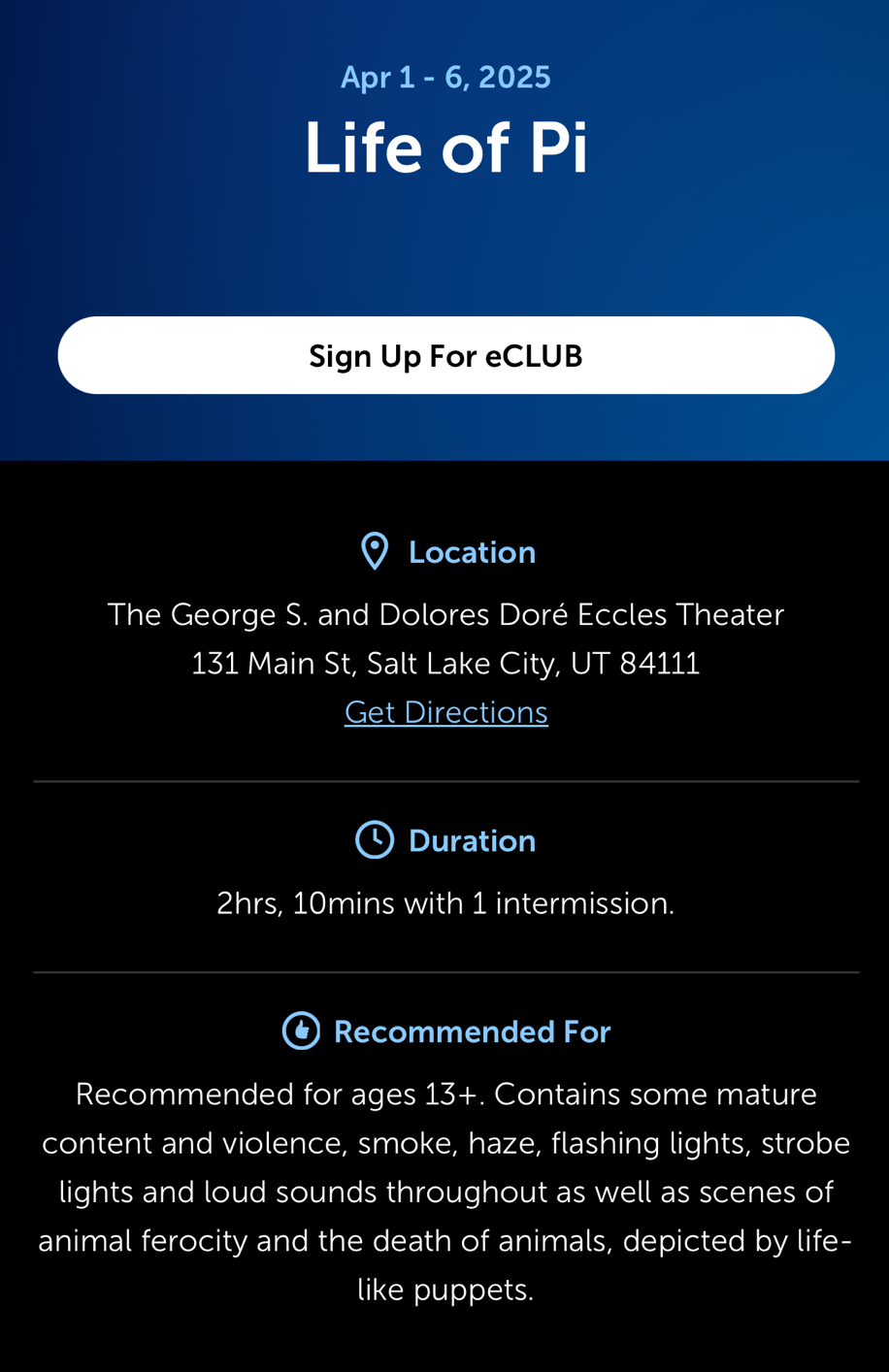The width and height of the screenshot is (889, 1372).
Task: Tap the Sign Up For eCLUB button
Action: pos(445,355)
